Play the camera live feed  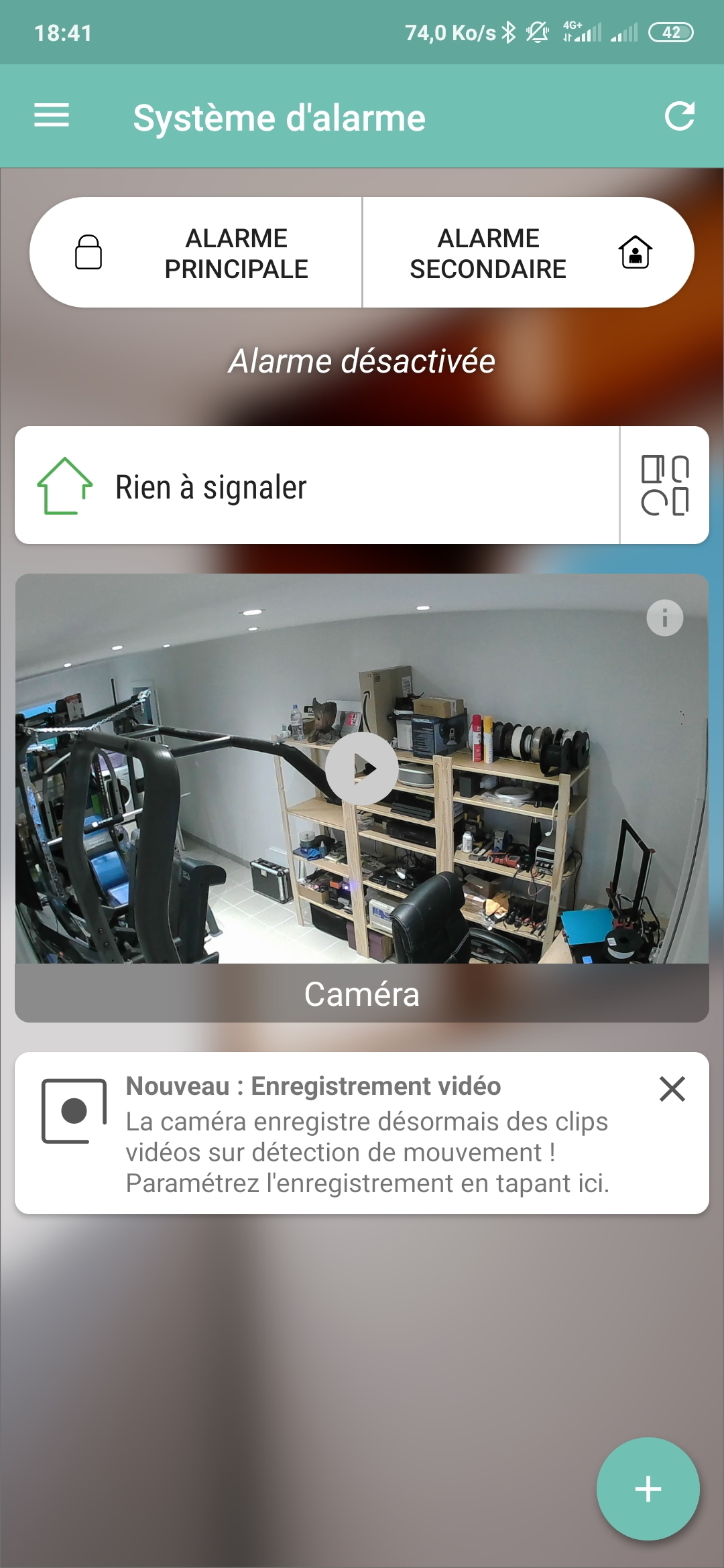click(361, 769)
